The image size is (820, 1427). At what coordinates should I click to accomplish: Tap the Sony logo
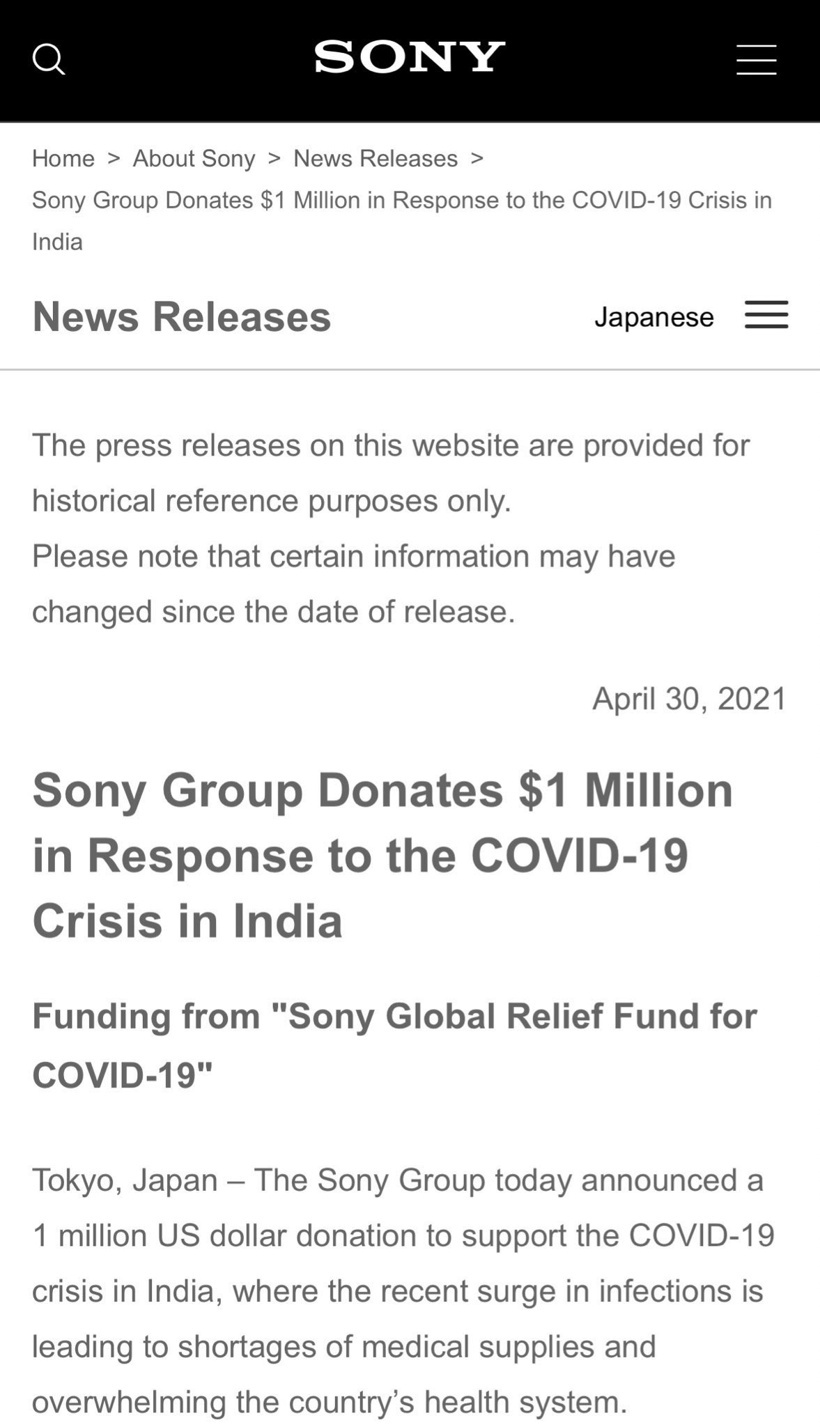pos(410,57)
